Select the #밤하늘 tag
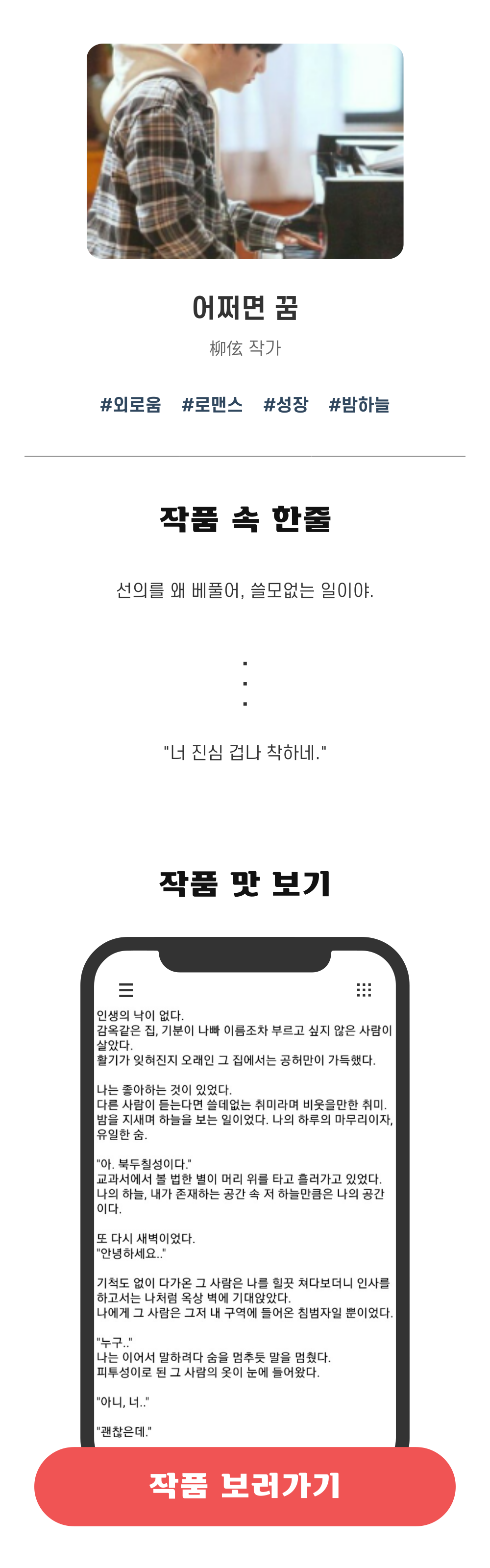 tap(359, 405)
